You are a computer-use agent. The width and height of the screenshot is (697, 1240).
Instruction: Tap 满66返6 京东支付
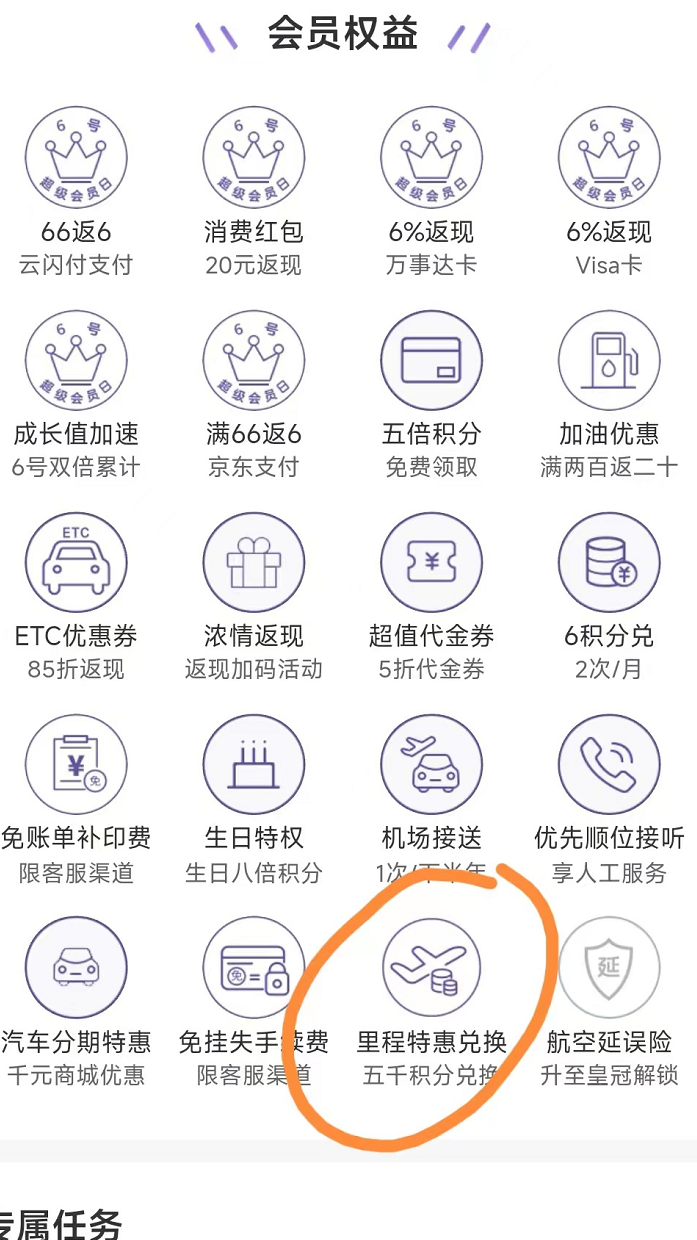253,395
